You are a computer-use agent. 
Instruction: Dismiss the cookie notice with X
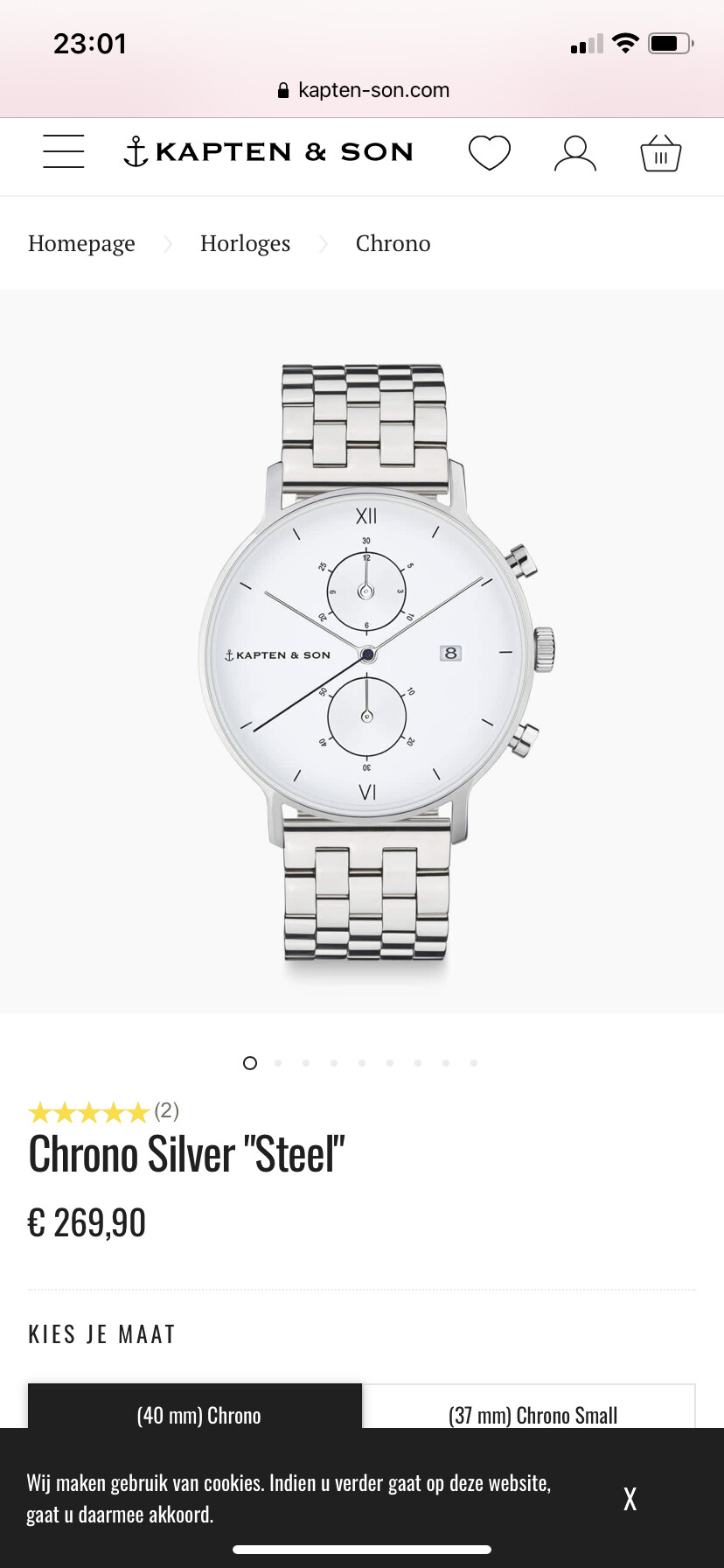click(x=630, y=1499)
